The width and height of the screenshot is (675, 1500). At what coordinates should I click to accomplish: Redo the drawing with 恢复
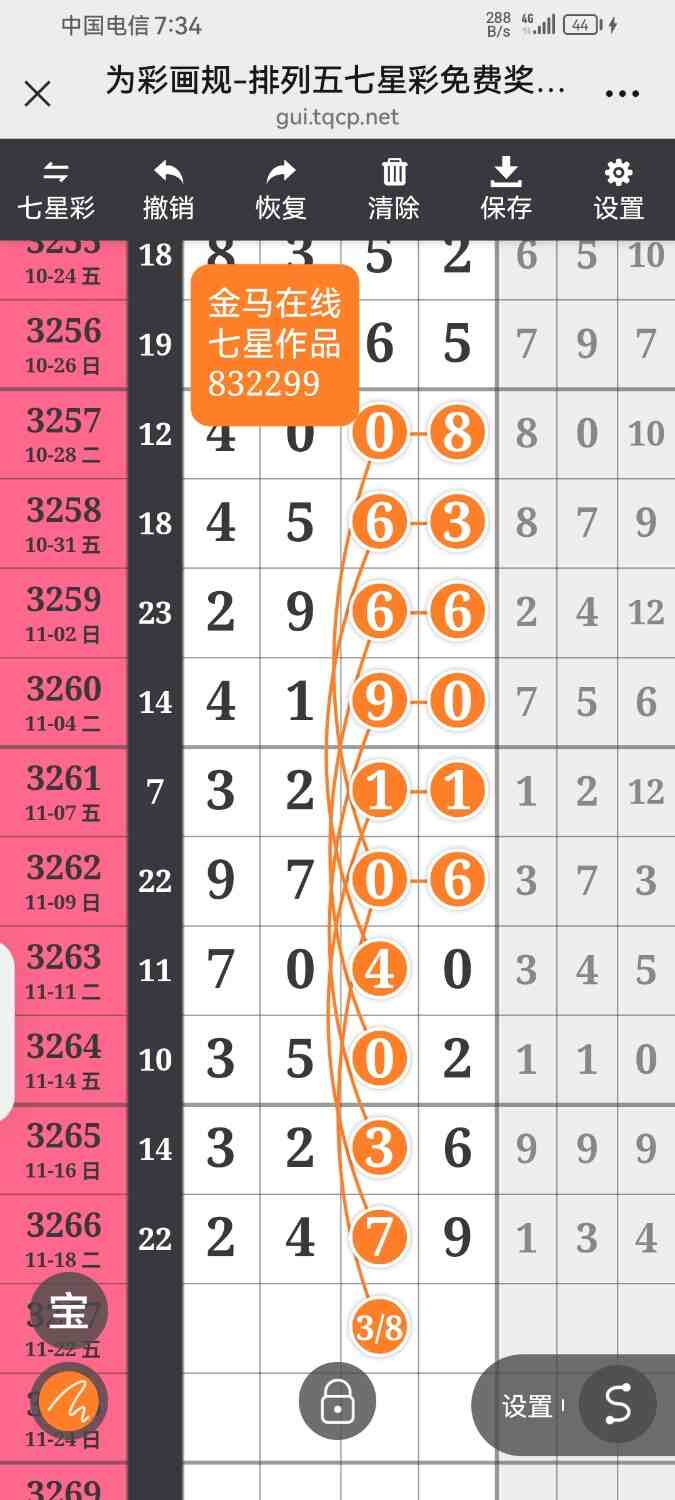click(x=281, y=190)
